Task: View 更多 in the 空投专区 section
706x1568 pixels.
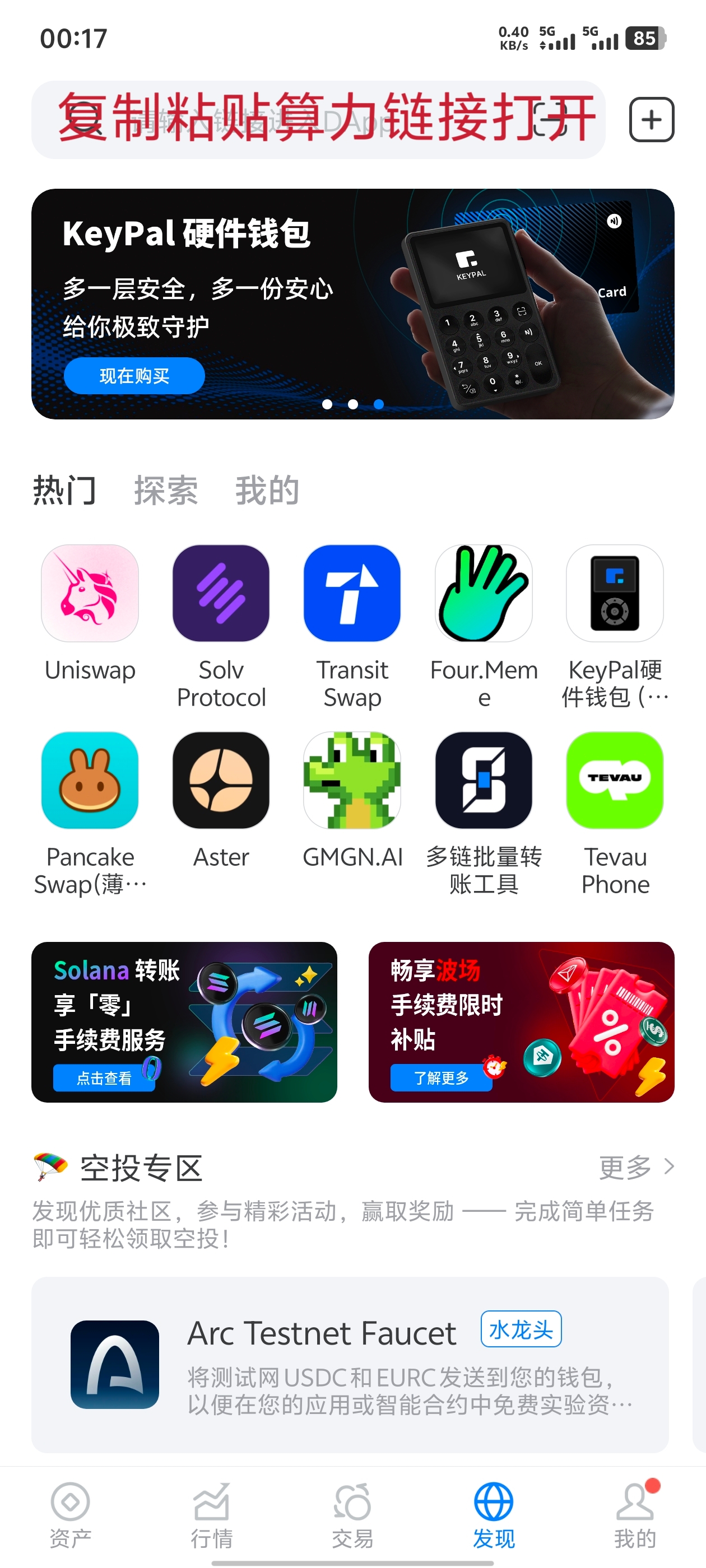Action: tap(635, 1167)
